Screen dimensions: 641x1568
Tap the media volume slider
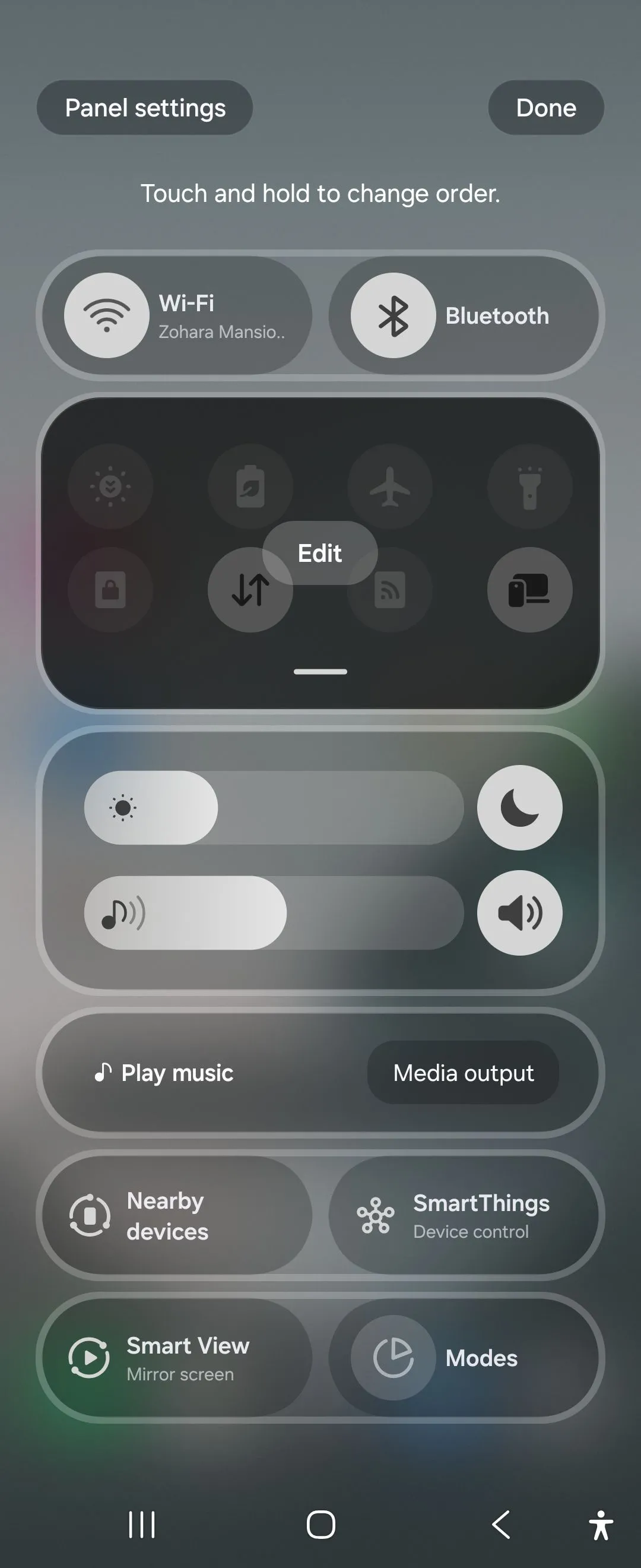coord(274,912)
